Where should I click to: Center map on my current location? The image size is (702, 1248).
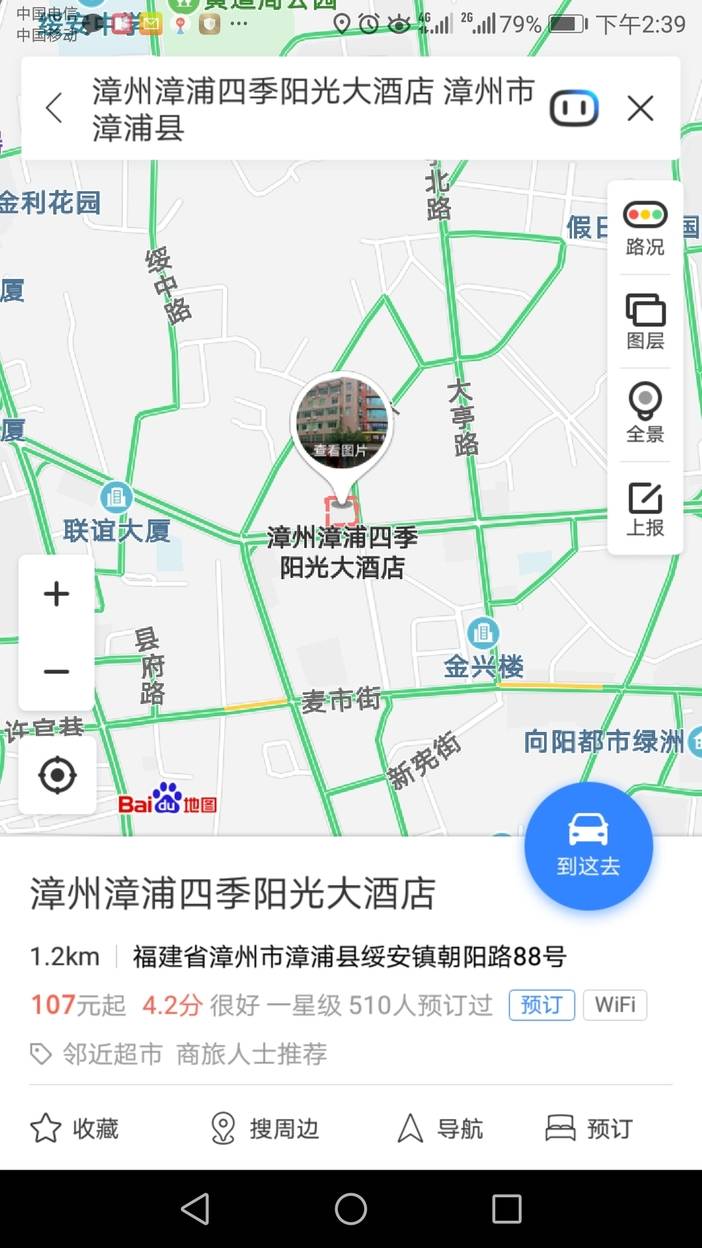point(57,775)
